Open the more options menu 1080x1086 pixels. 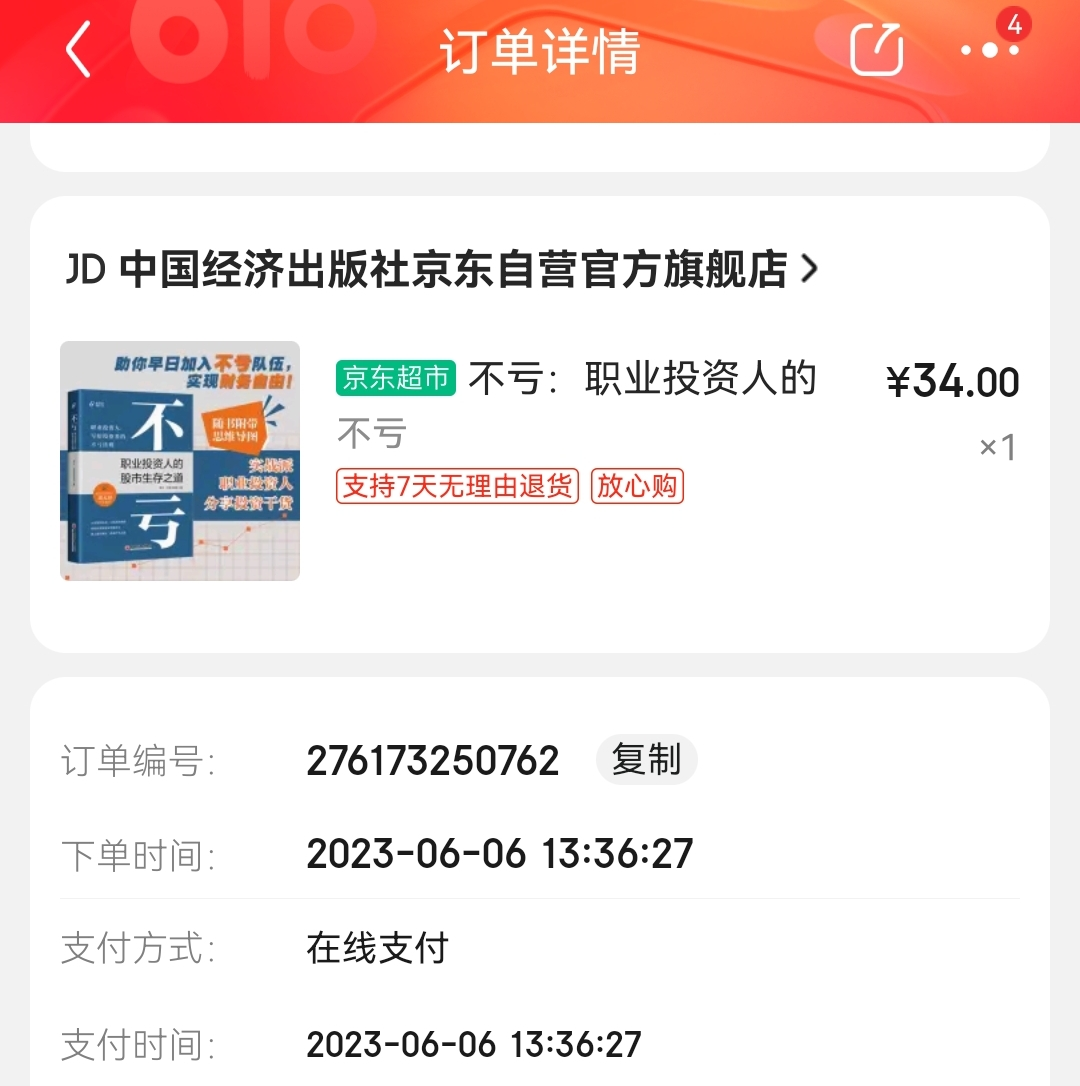click(990, 48)
